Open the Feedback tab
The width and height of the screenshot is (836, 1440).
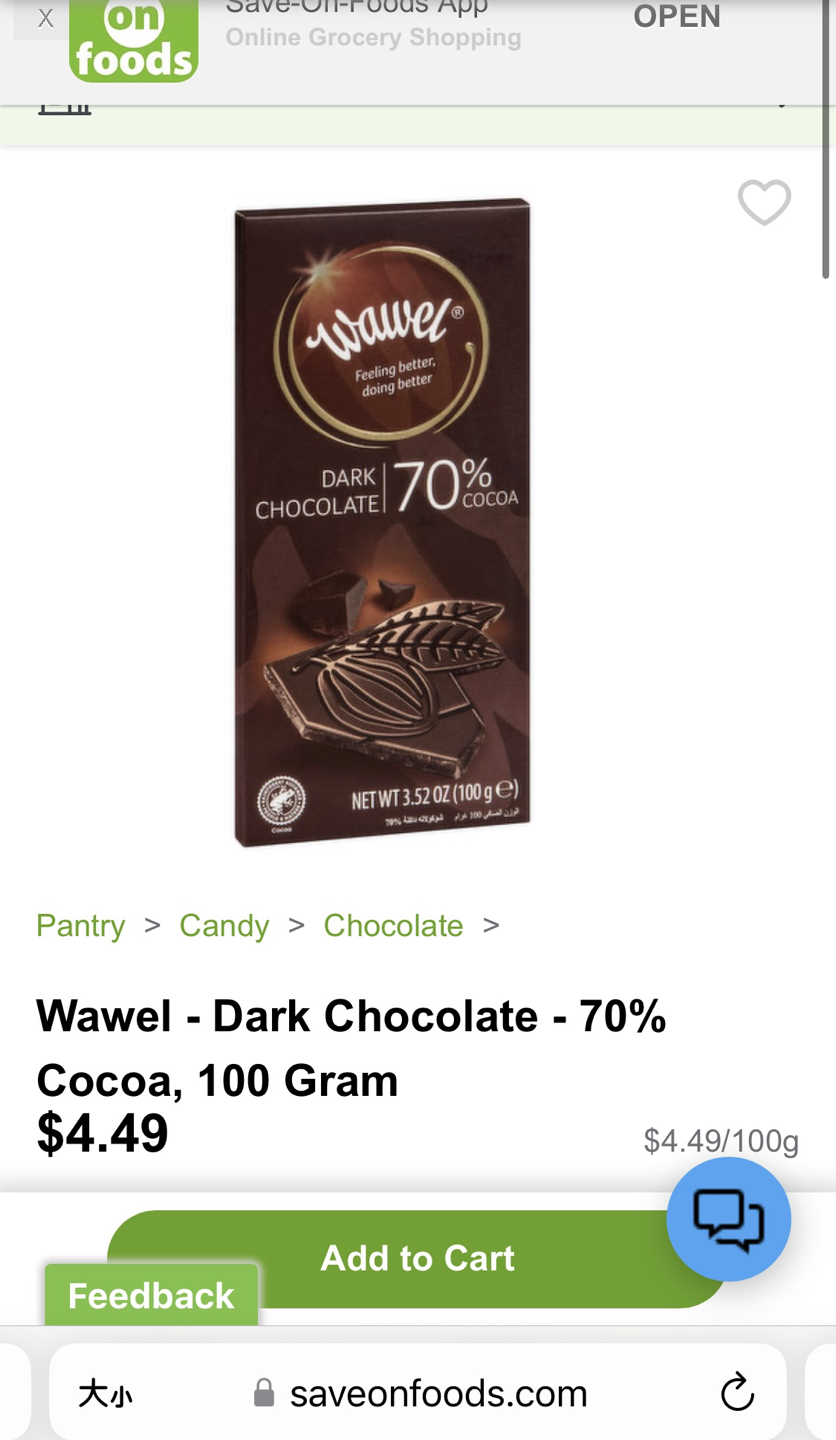click(x=151, y=1296)
